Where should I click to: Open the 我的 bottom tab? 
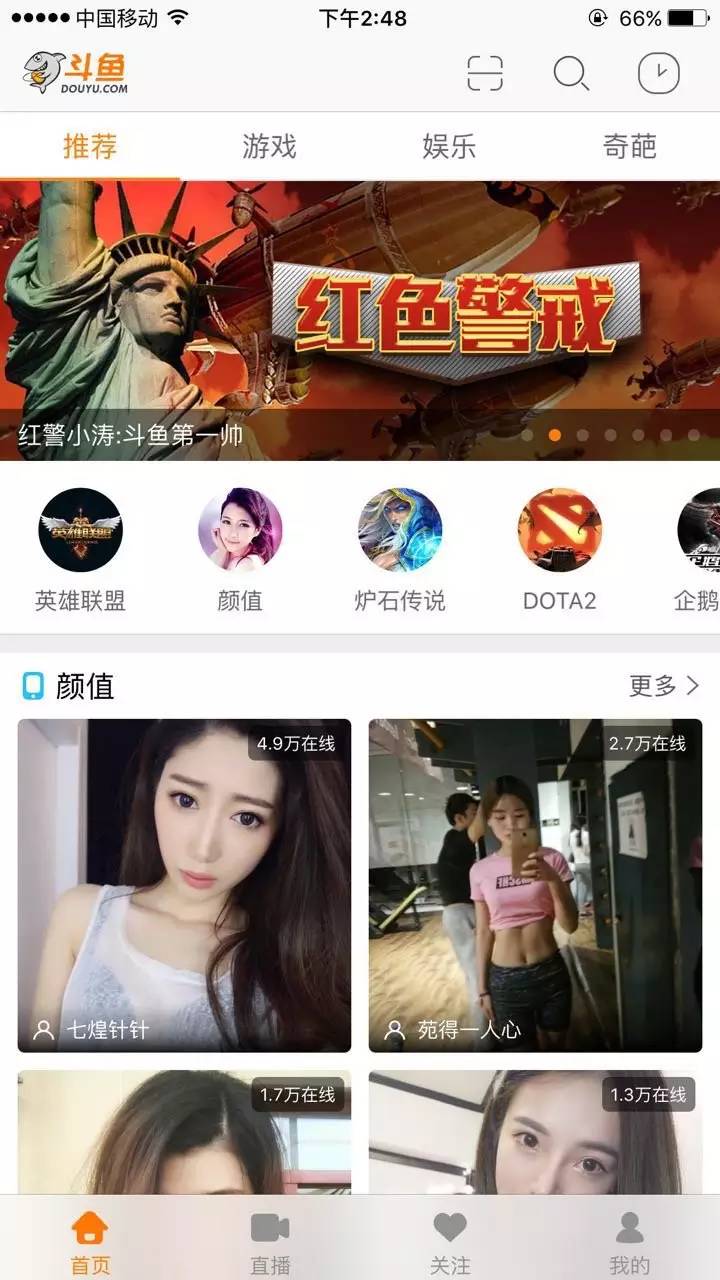coord(629,1242)
